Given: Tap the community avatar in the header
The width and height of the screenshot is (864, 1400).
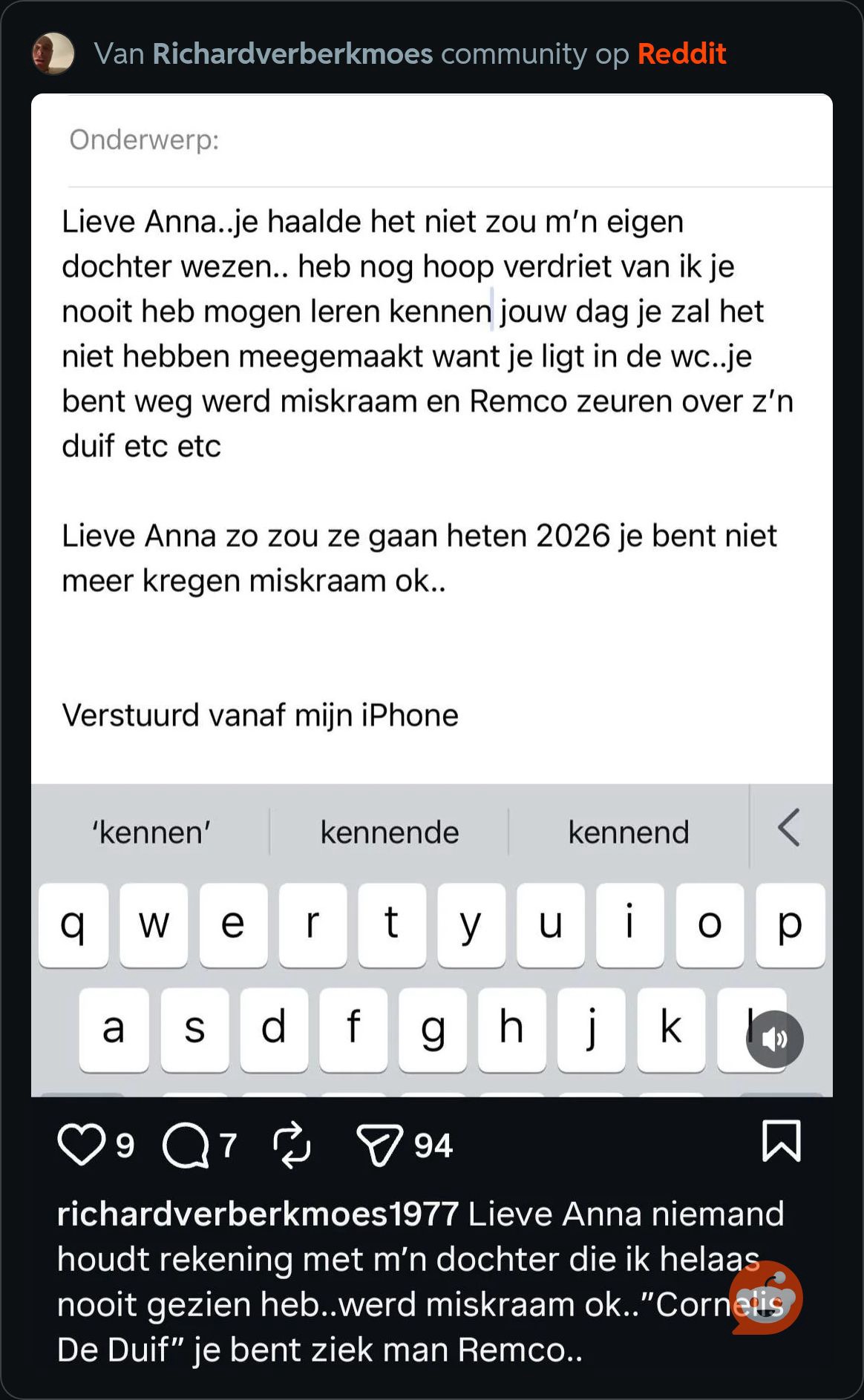Looking at the screenshot, I should click(x=53, y=53).
